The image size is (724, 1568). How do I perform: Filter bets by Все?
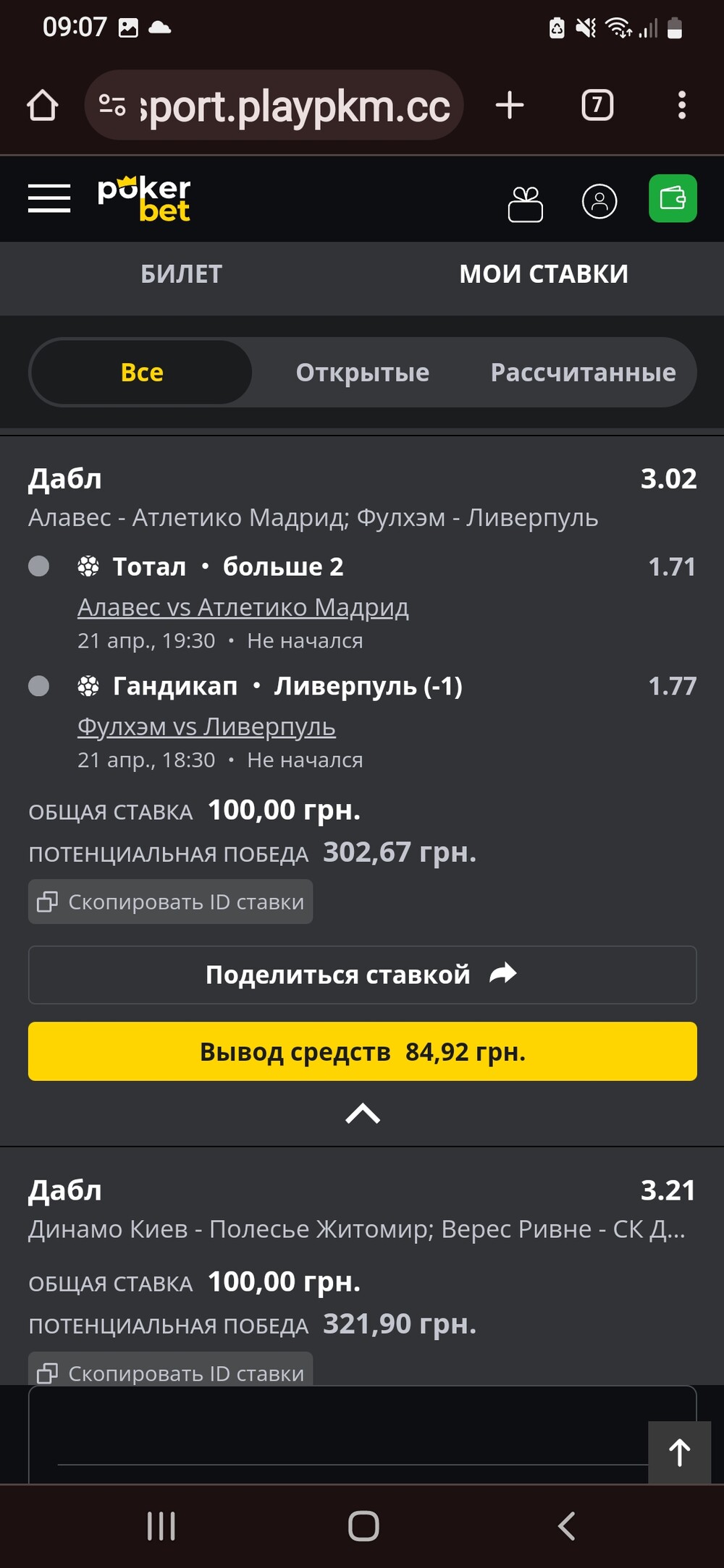pyautogui.click(x=142, y=373)
